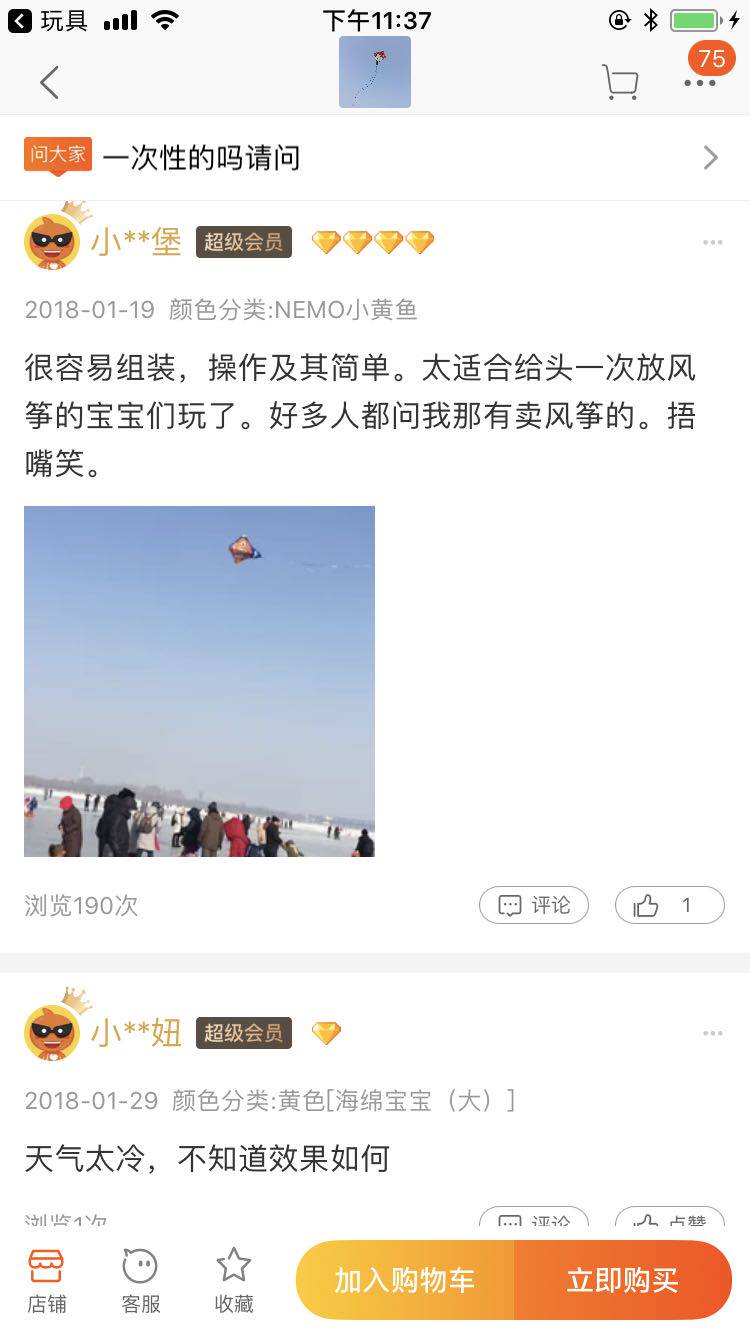Open the top-right overflow menu
This screenshot has width=750, height=1334.
(700, 82)
